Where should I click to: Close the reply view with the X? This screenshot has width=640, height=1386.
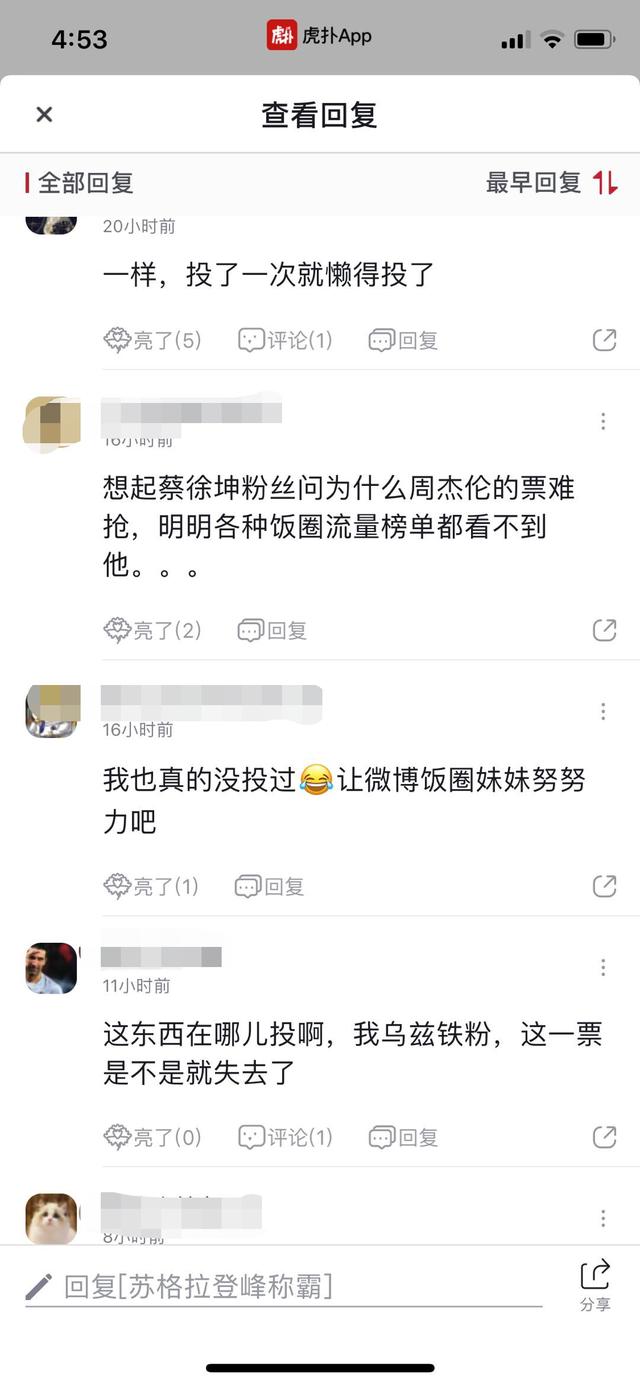coord(44,114)
